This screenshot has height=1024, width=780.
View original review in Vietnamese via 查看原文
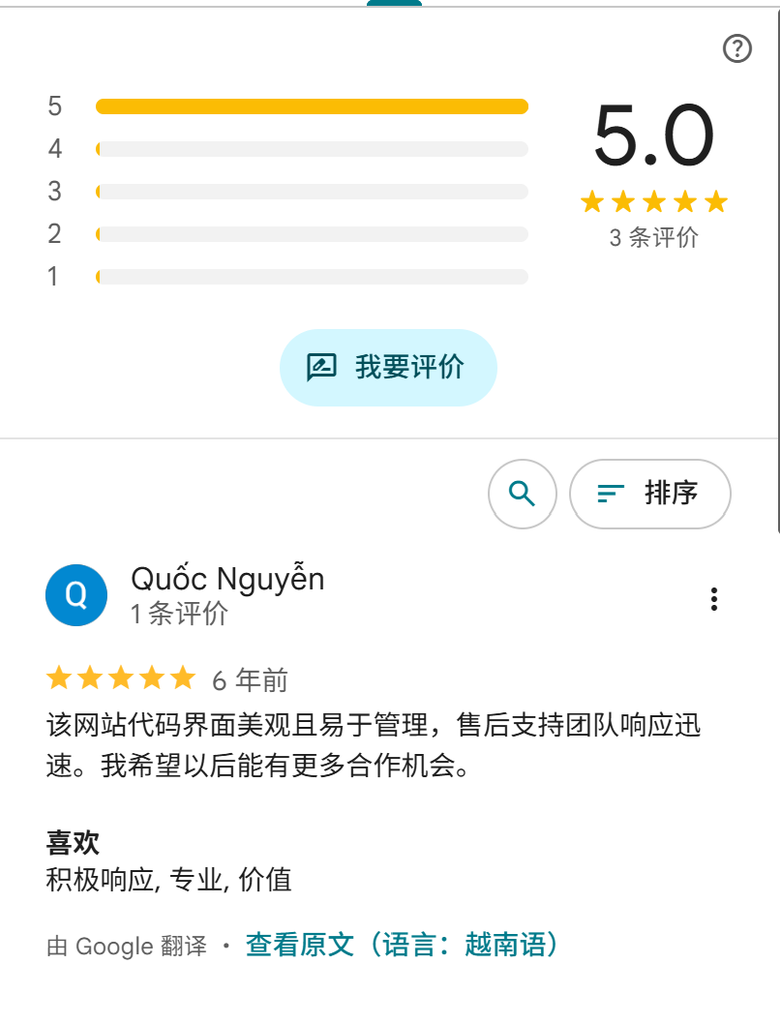pos(402,945)
